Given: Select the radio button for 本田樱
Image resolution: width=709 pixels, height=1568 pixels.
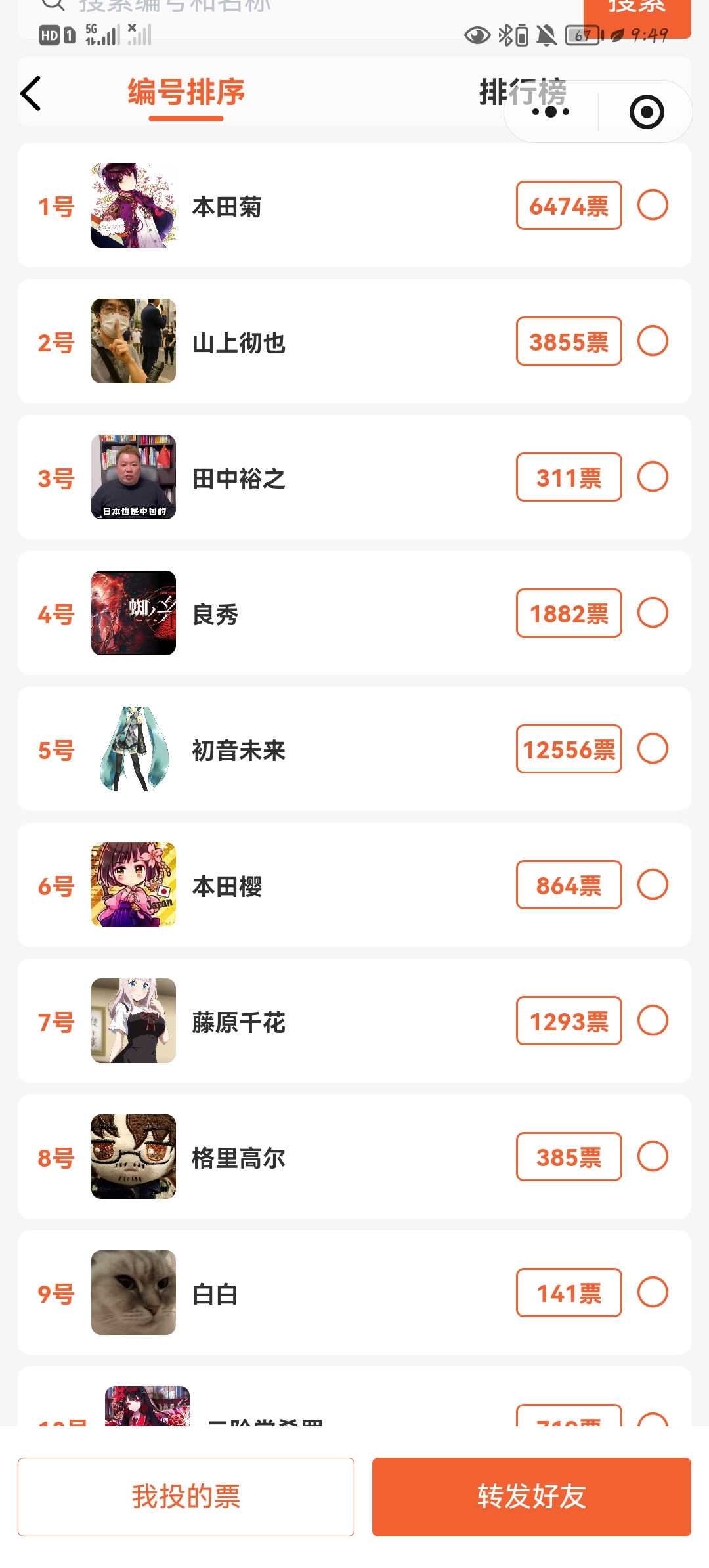Looking at the screenshot, I should coord(653,884).
